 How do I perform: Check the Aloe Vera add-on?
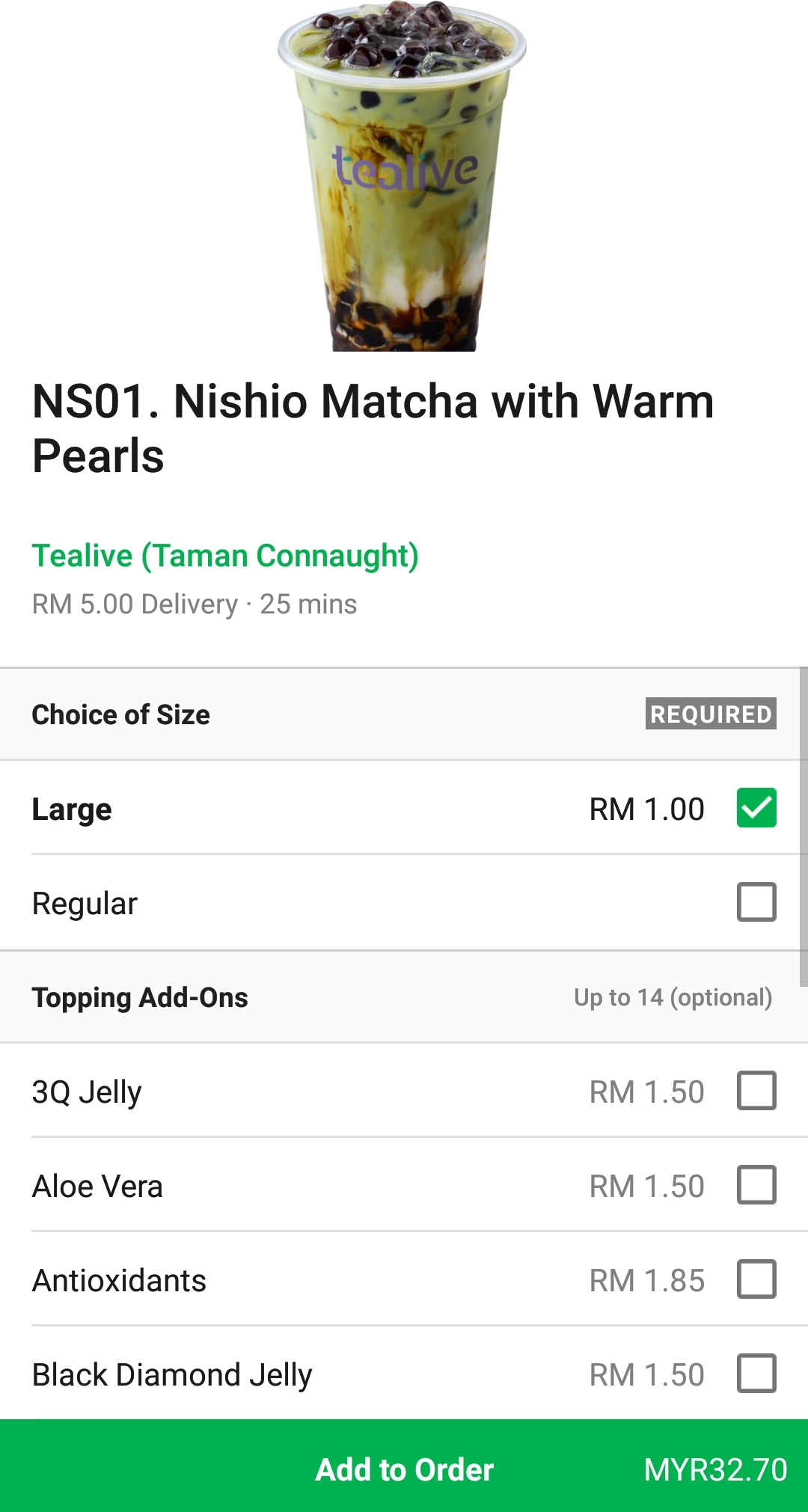point(756,1185)
